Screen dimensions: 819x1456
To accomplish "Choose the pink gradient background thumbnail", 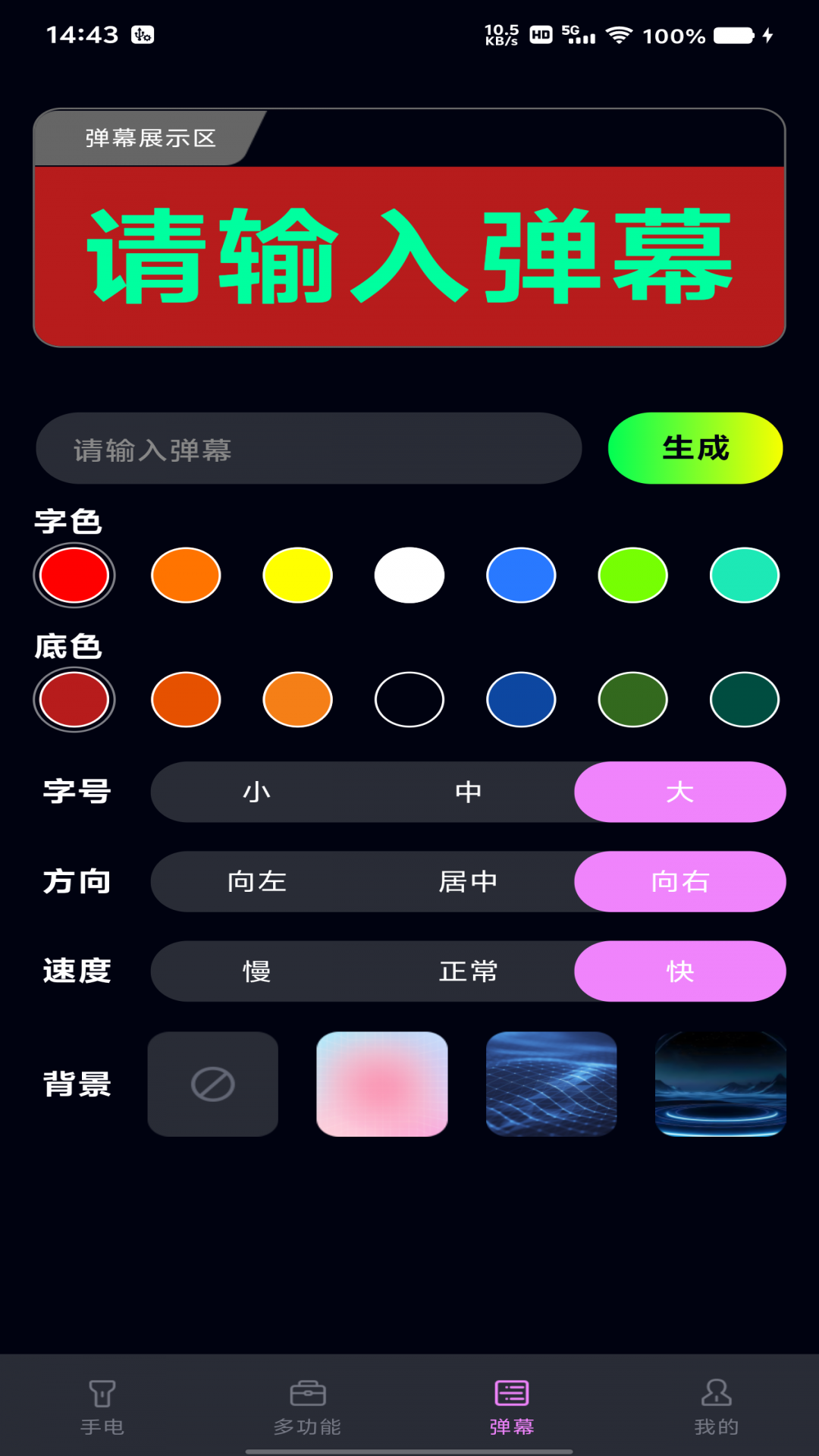I will (x=382, y=1084).
